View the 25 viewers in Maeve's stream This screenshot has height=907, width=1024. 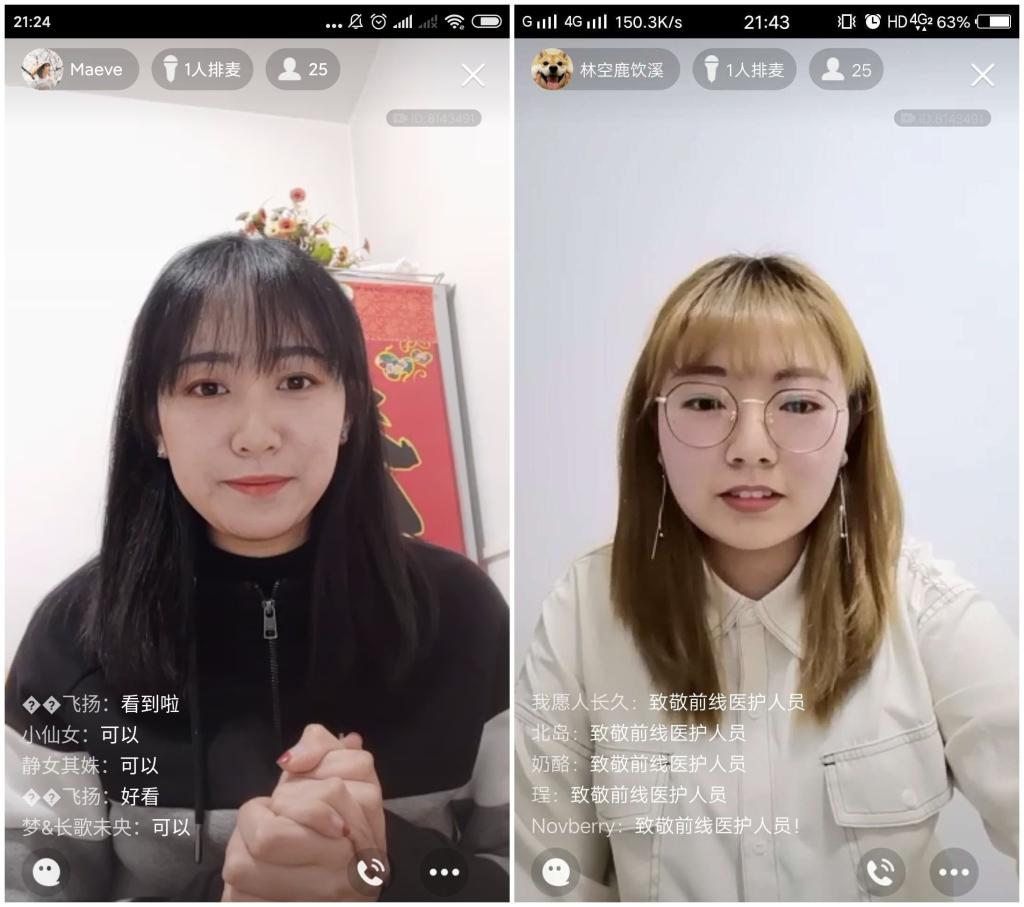pyautogui.click(x=303, y=70)
